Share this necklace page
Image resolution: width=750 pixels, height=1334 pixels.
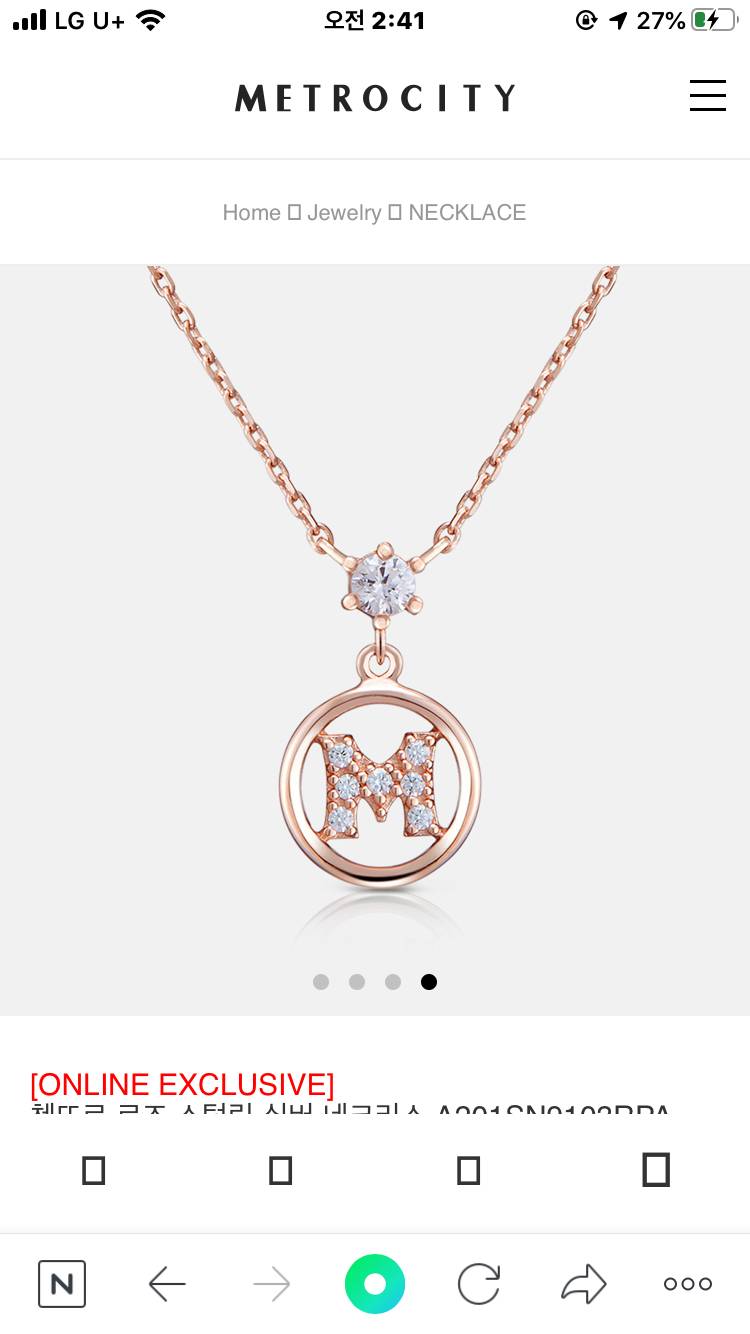(584, 1284)
